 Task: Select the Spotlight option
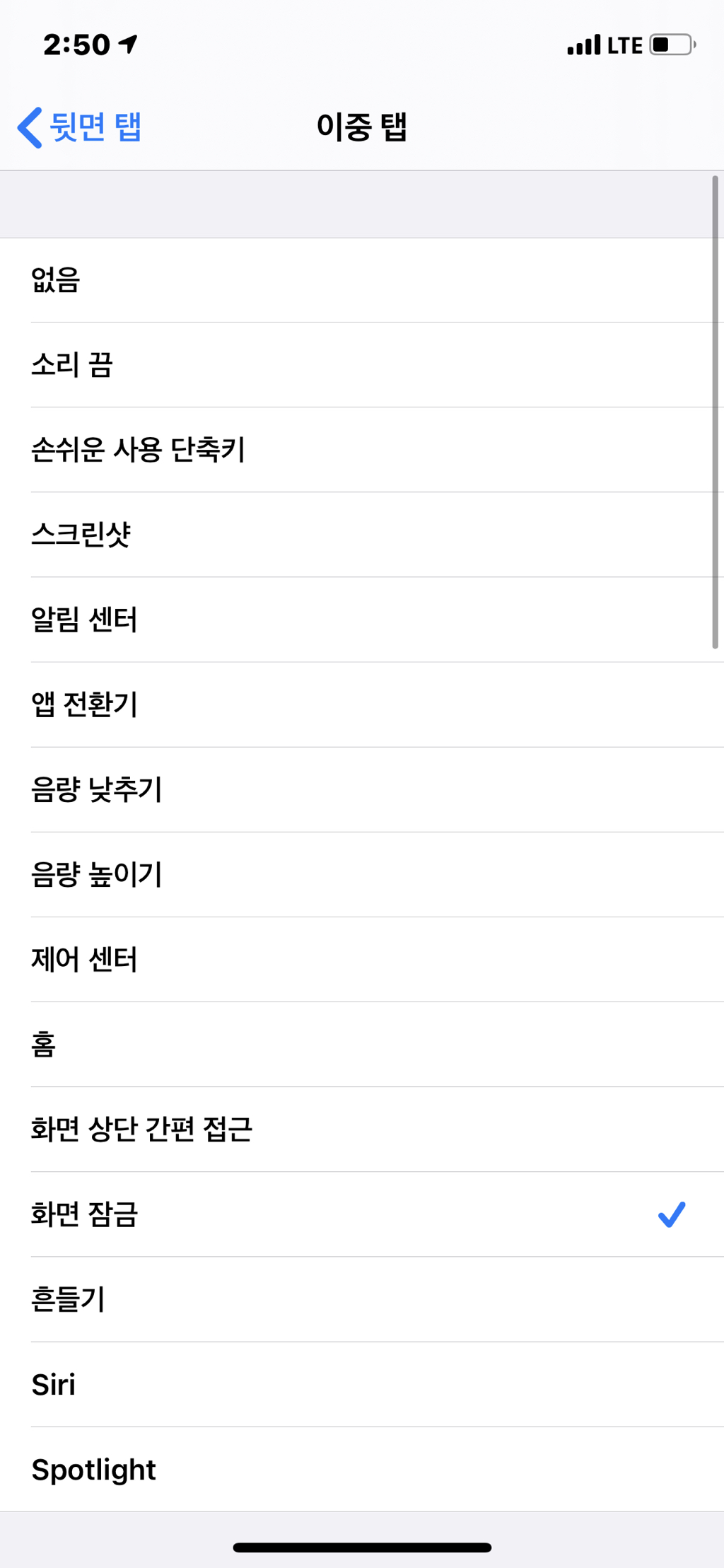(x=362, y=1469)
